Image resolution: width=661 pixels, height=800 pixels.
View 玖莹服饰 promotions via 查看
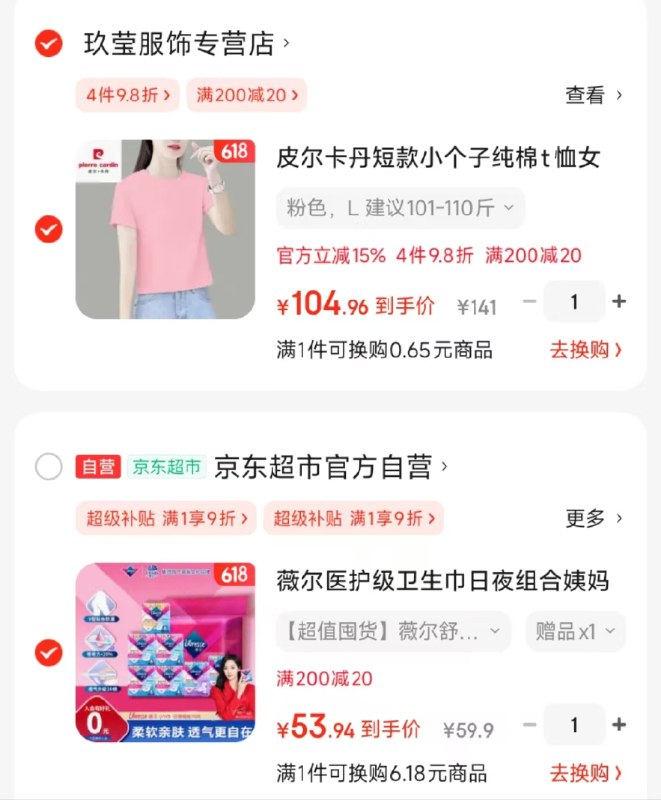[x=594, y=95]
